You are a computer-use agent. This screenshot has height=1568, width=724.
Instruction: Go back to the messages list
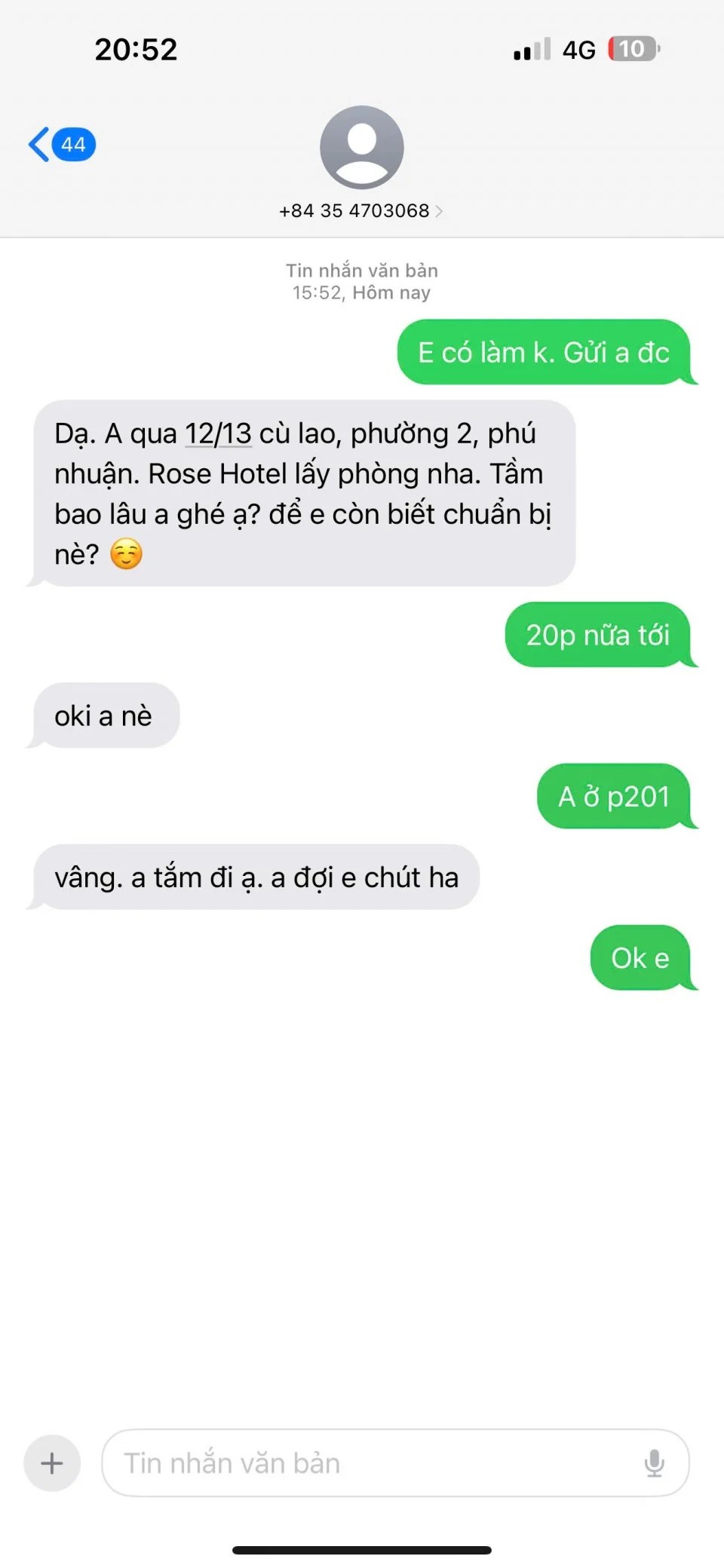60,144
